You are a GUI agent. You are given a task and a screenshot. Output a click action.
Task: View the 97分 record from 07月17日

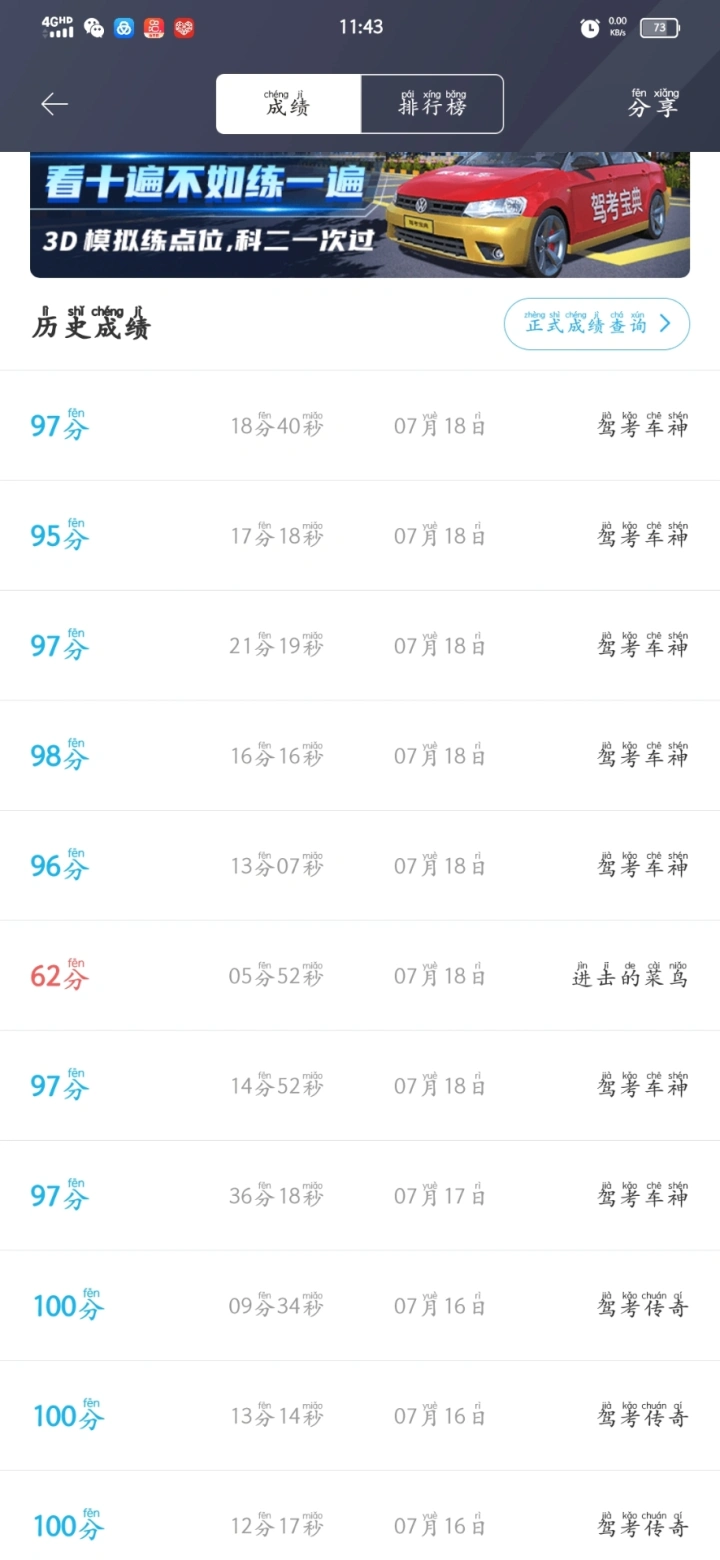360,1196
